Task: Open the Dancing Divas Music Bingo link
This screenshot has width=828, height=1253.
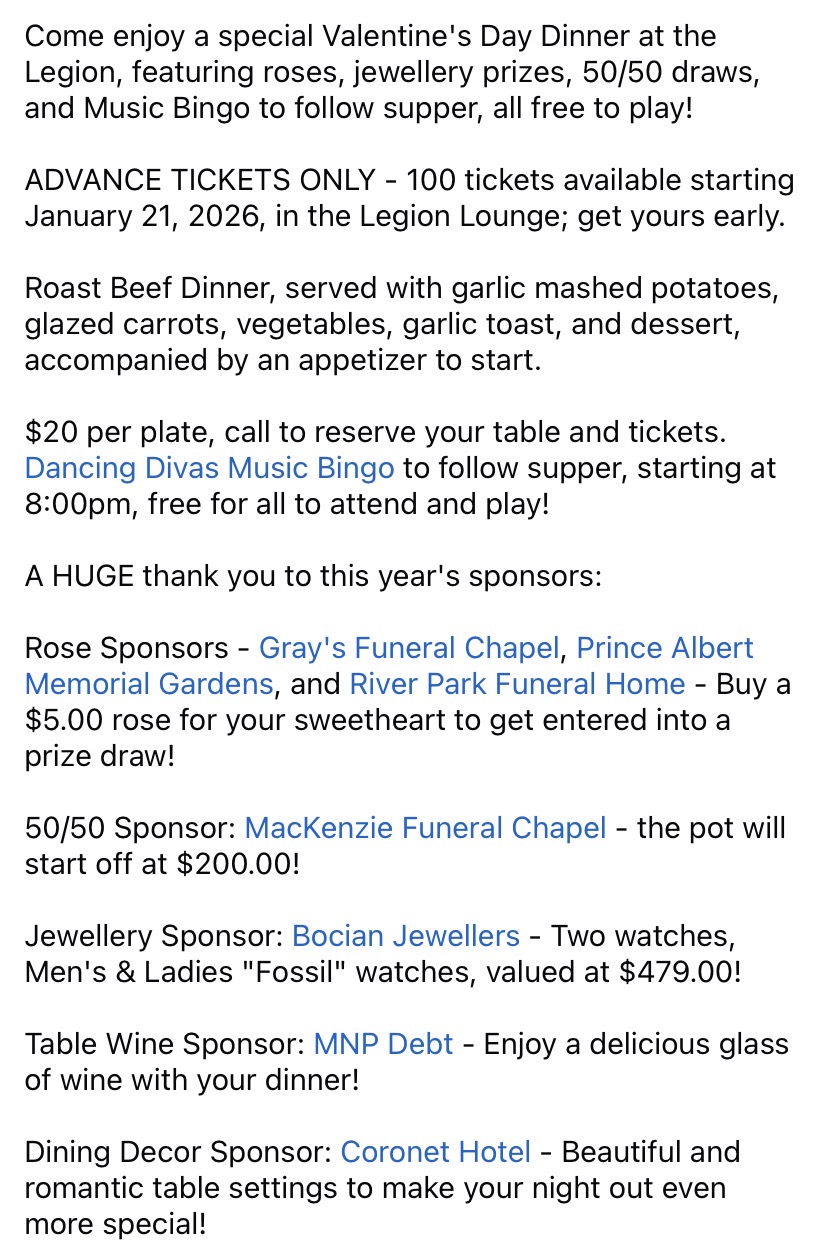Action: point(209,468)
